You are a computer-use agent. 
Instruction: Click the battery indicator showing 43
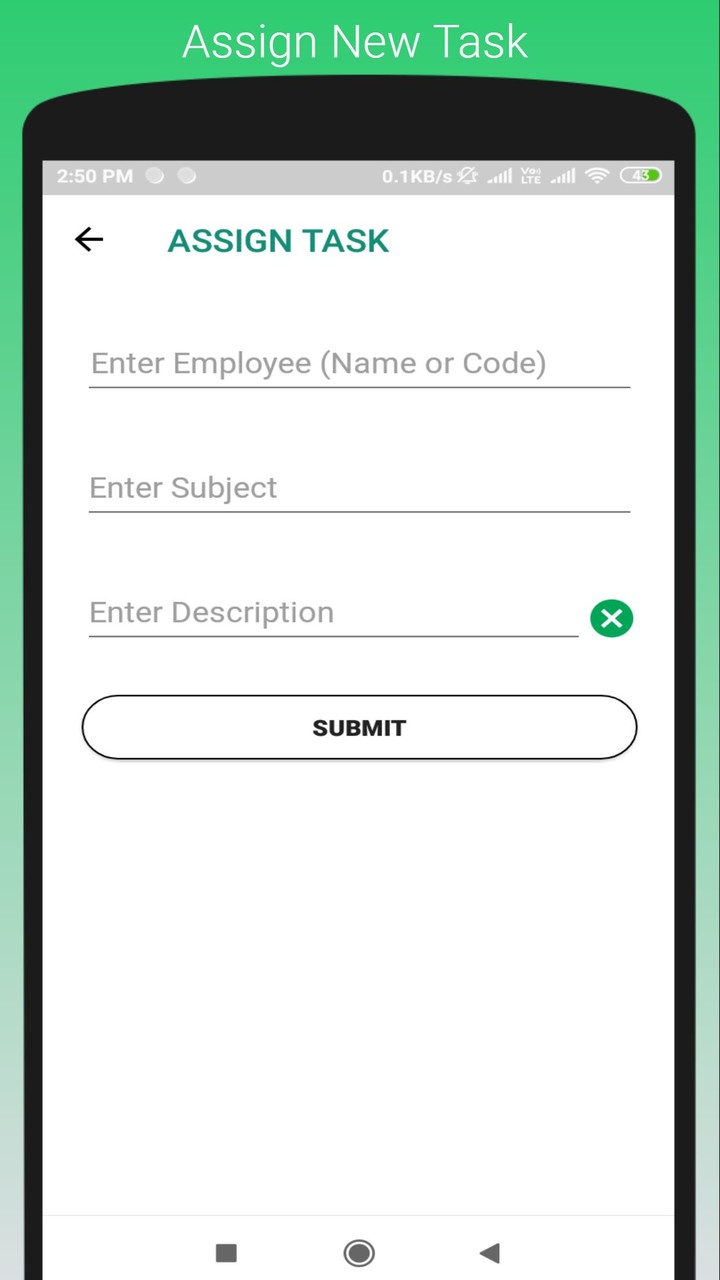(x=641, y=175)
